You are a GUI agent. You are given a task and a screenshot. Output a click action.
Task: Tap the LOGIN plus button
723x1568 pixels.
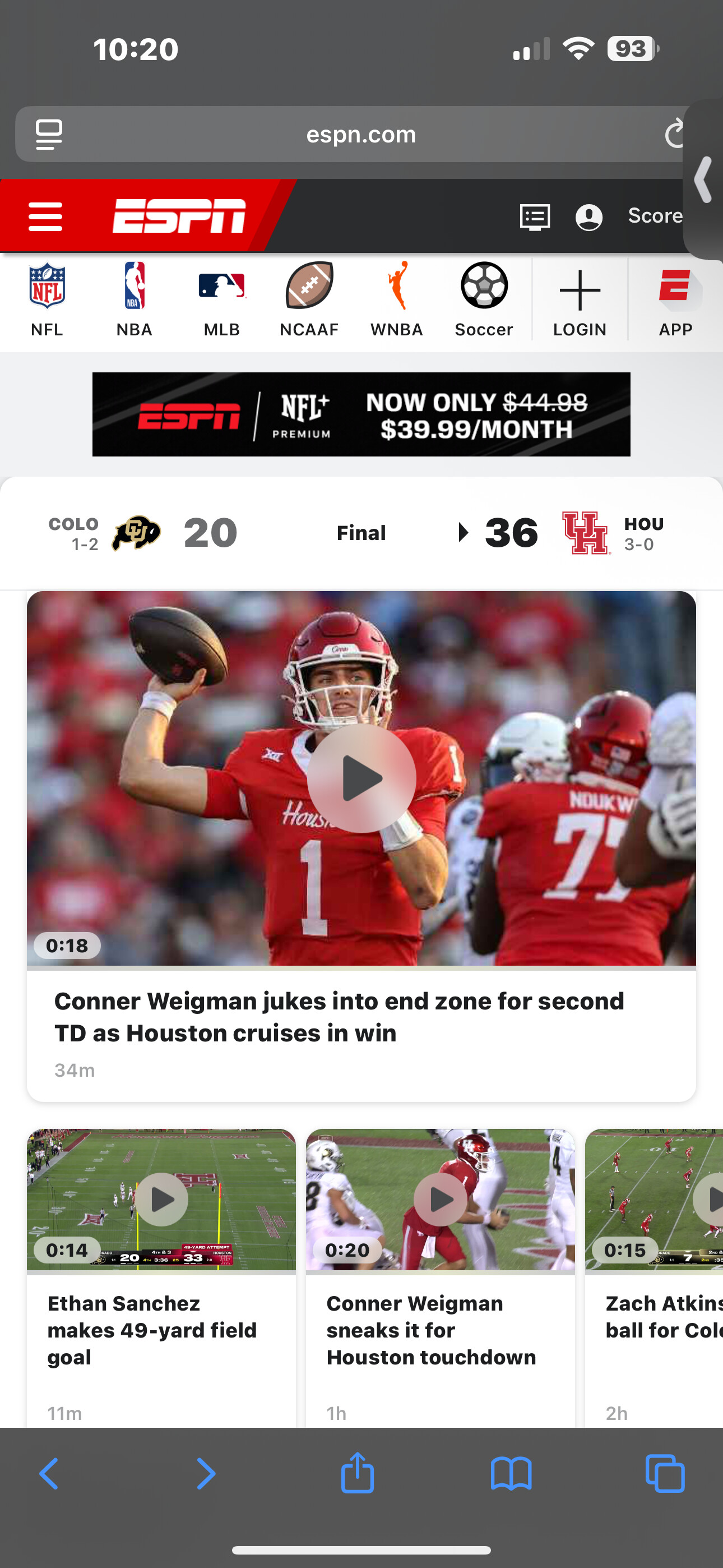click(x=580, y=300)
